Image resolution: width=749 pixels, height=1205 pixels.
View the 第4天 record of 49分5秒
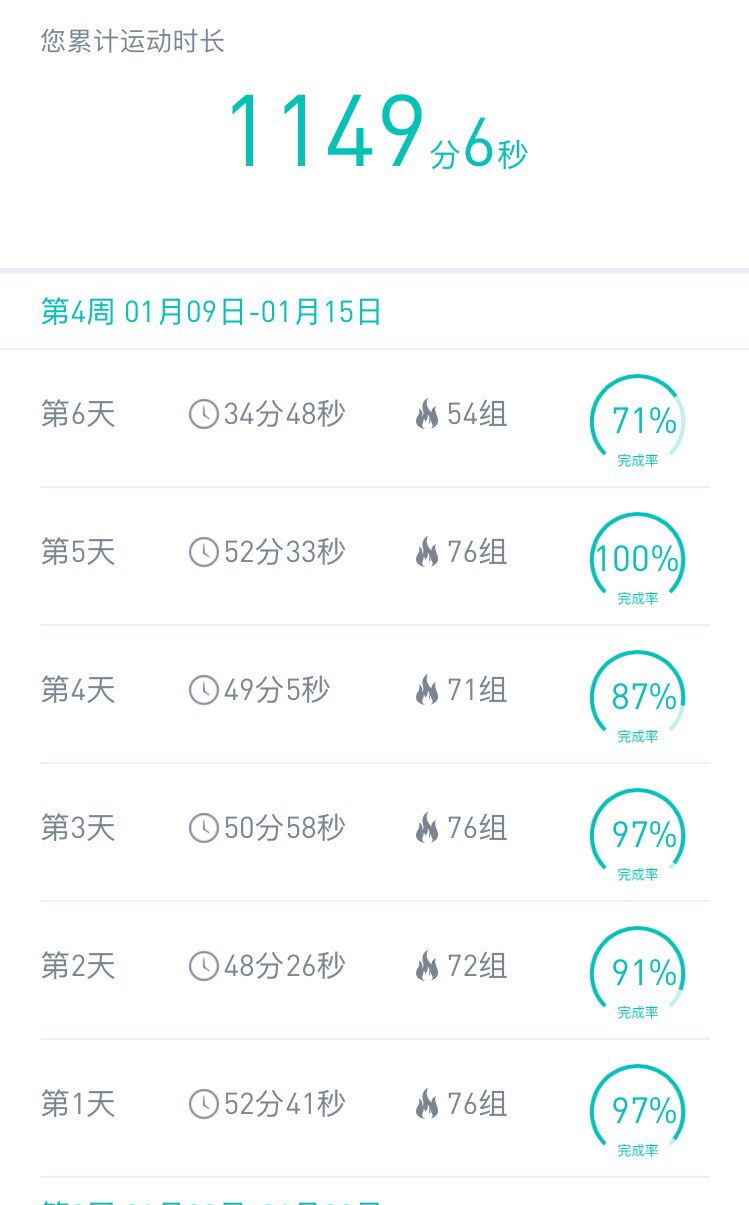point(374,694)
